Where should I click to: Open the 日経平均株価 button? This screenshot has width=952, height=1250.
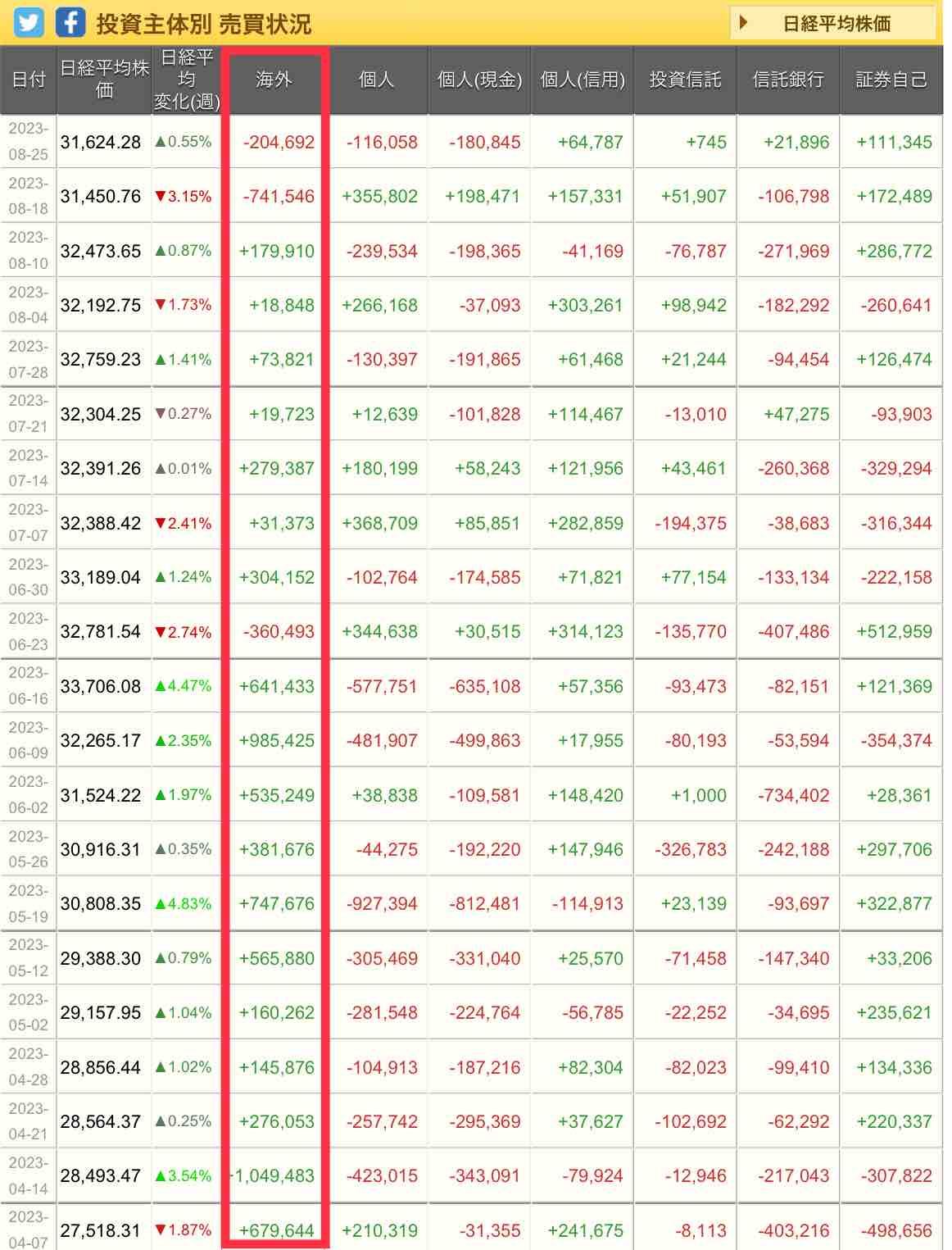[x=832, y=23]
